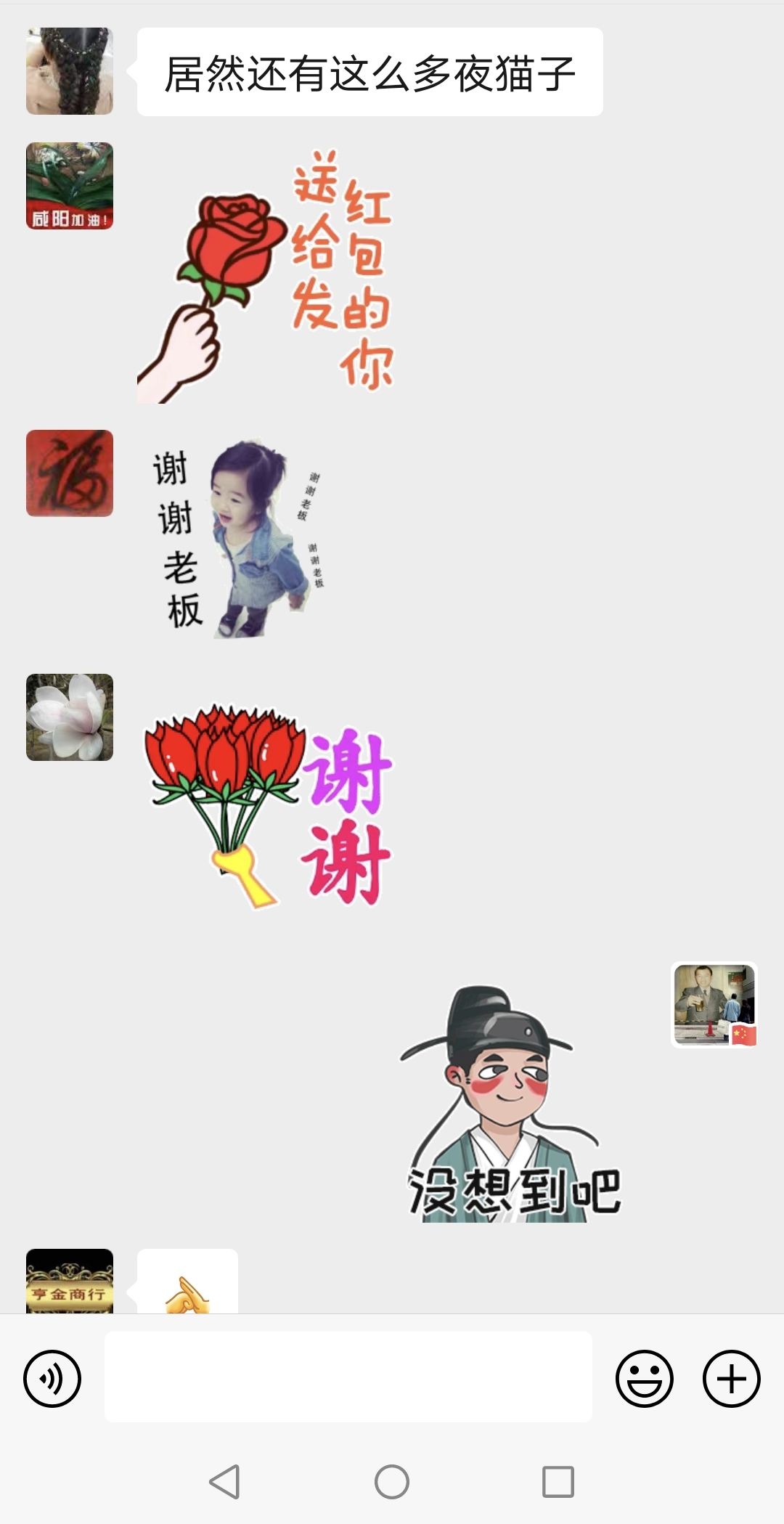Open my own avatar on the right
784x1524 pixels.
pos(714,1005)
